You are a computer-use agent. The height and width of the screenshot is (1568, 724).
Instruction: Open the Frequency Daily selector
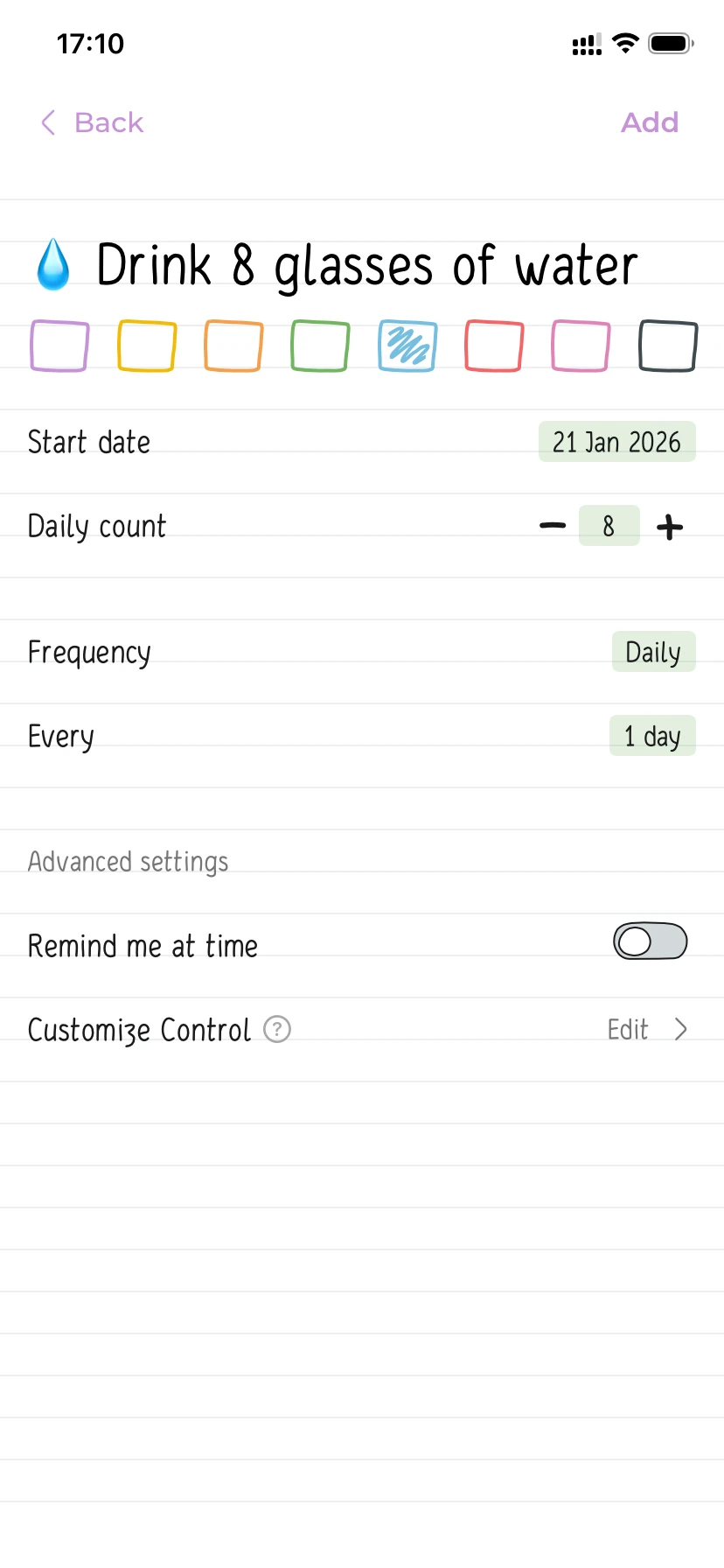[x=653, y=651]
